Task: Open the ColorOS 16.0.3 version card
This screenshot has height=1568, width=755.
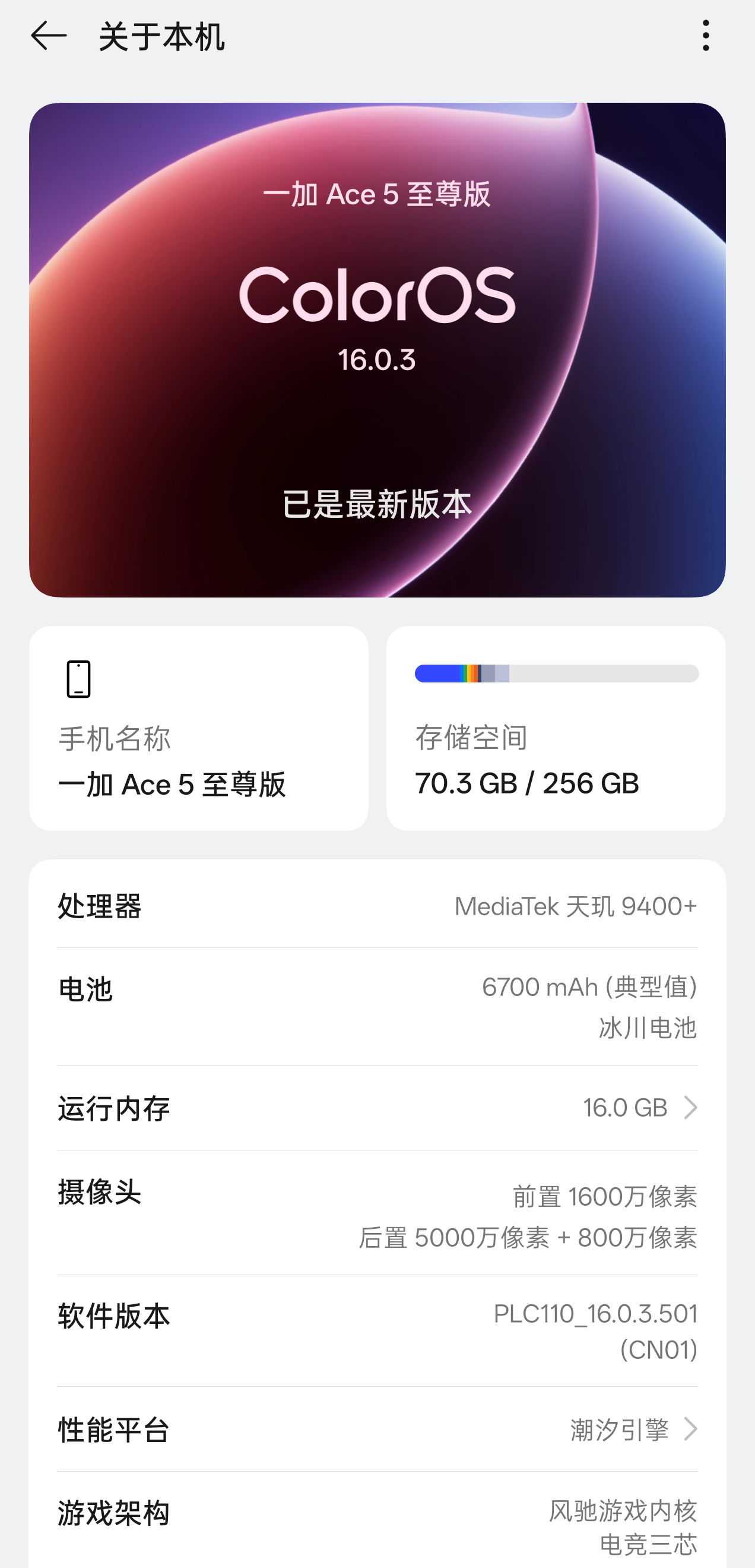Action: 377,349
